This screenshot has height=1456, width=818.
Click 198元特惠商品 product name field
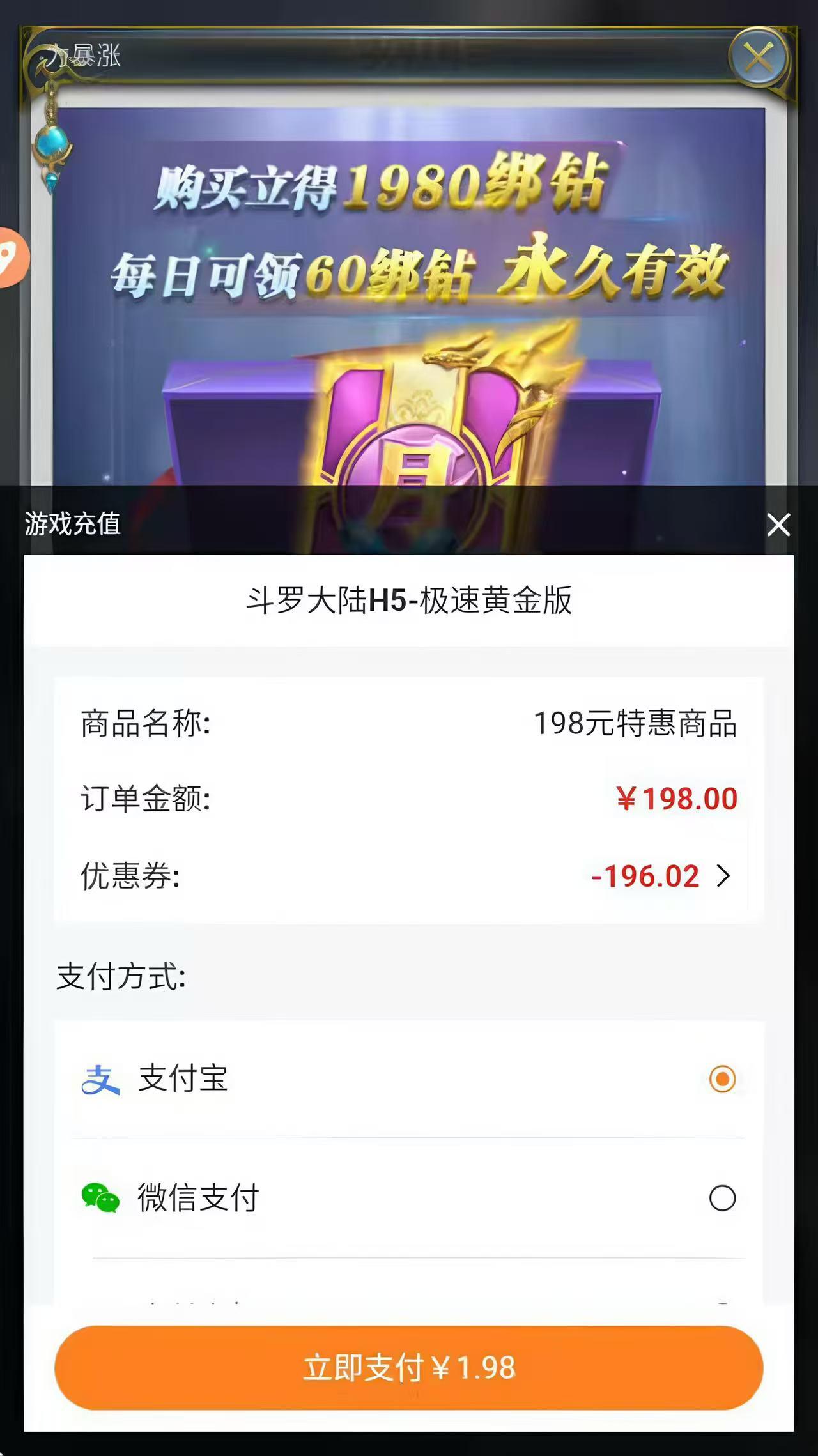tap(636, 724)
